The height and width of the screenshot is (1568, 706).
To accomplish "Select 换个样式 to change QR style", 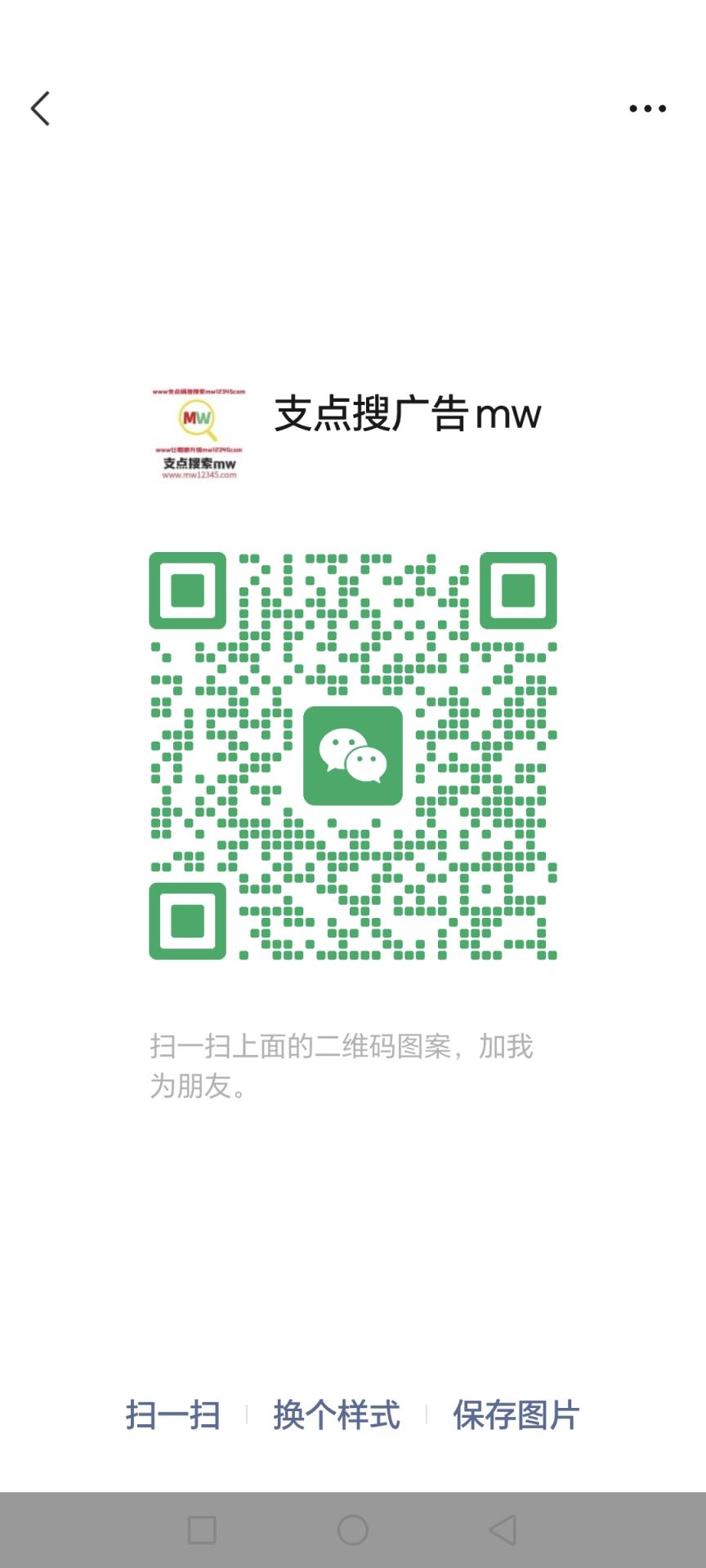I will click(x=337, y=1414).
